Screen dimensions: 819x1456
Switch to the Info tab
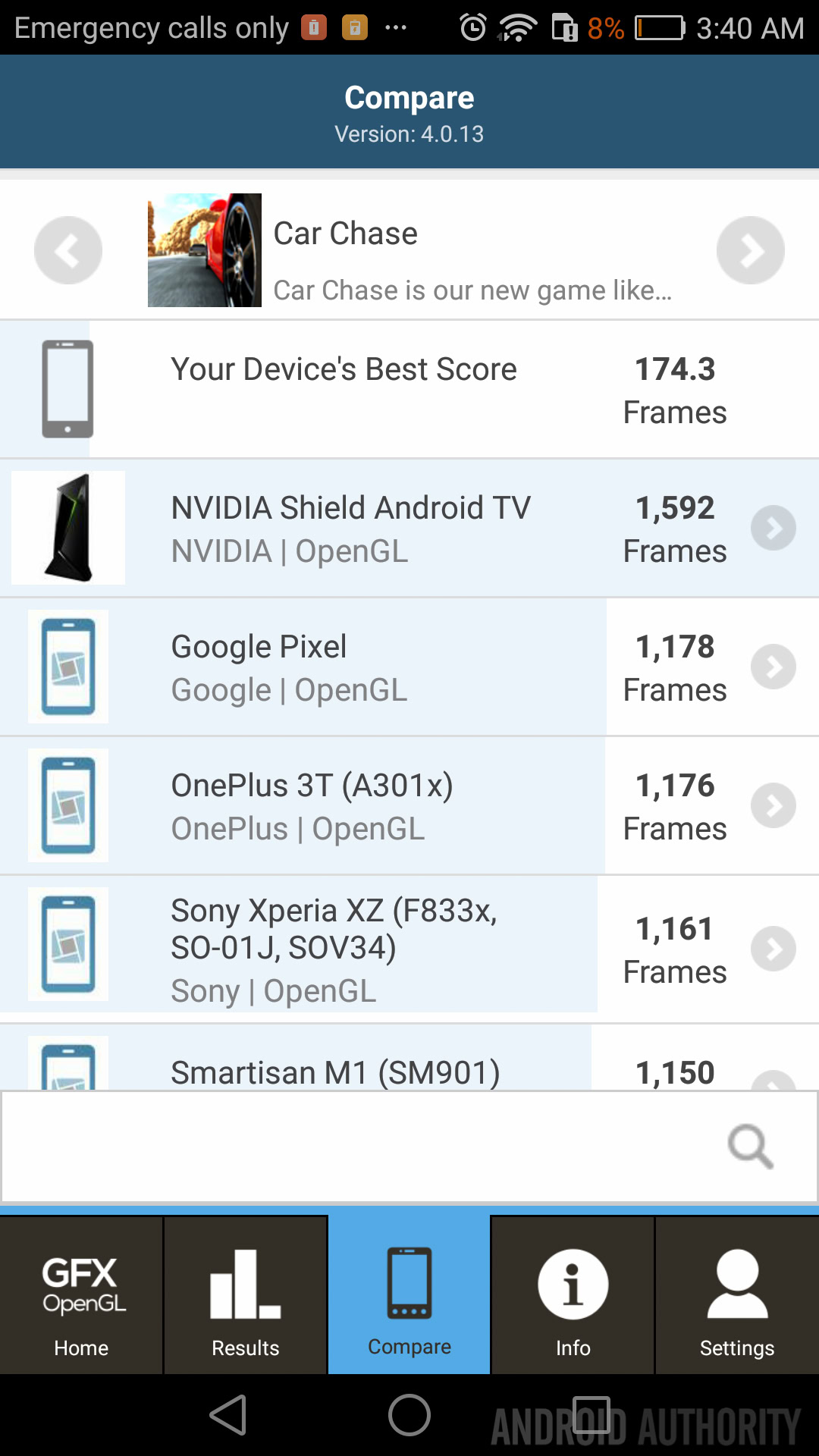point(573,1295)
